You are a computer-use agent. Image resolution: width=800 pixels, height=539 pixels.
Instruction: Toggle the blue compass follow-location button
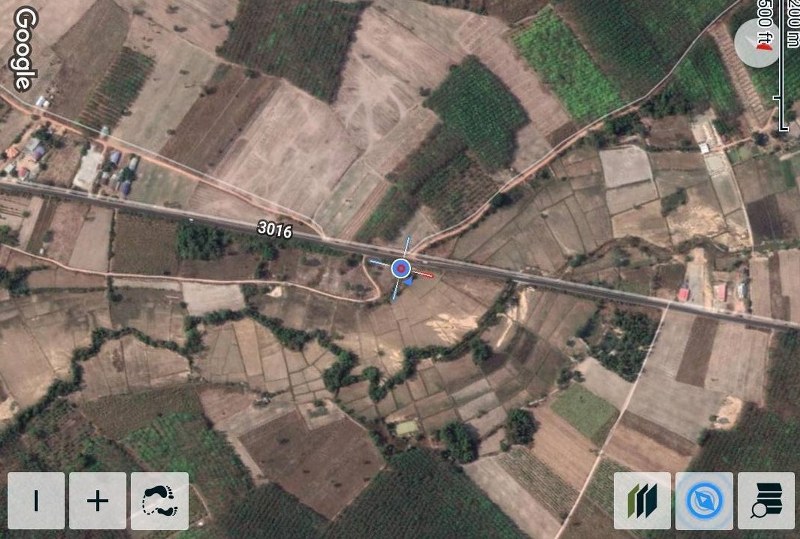tap(704, 501)
